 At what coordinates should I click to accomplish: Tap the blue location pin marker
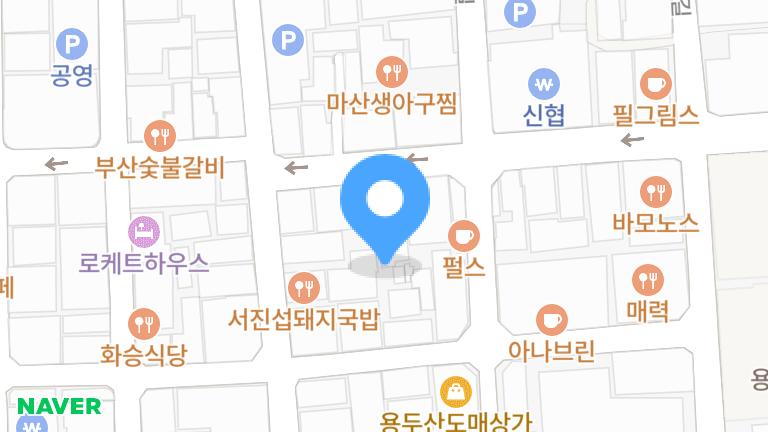(x=385, y=201)
